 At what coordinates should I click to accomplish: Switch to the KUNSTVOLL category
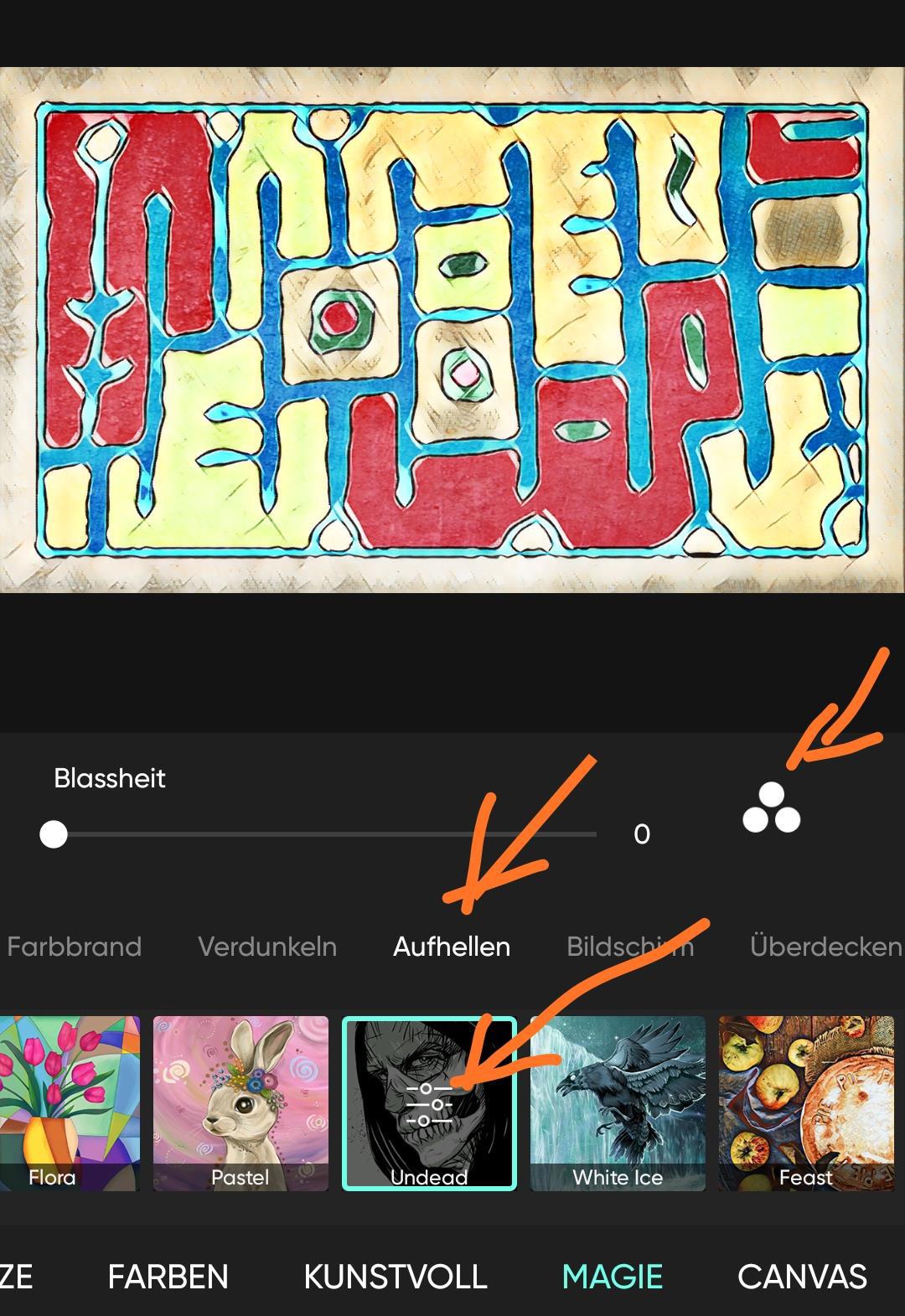395,1277
